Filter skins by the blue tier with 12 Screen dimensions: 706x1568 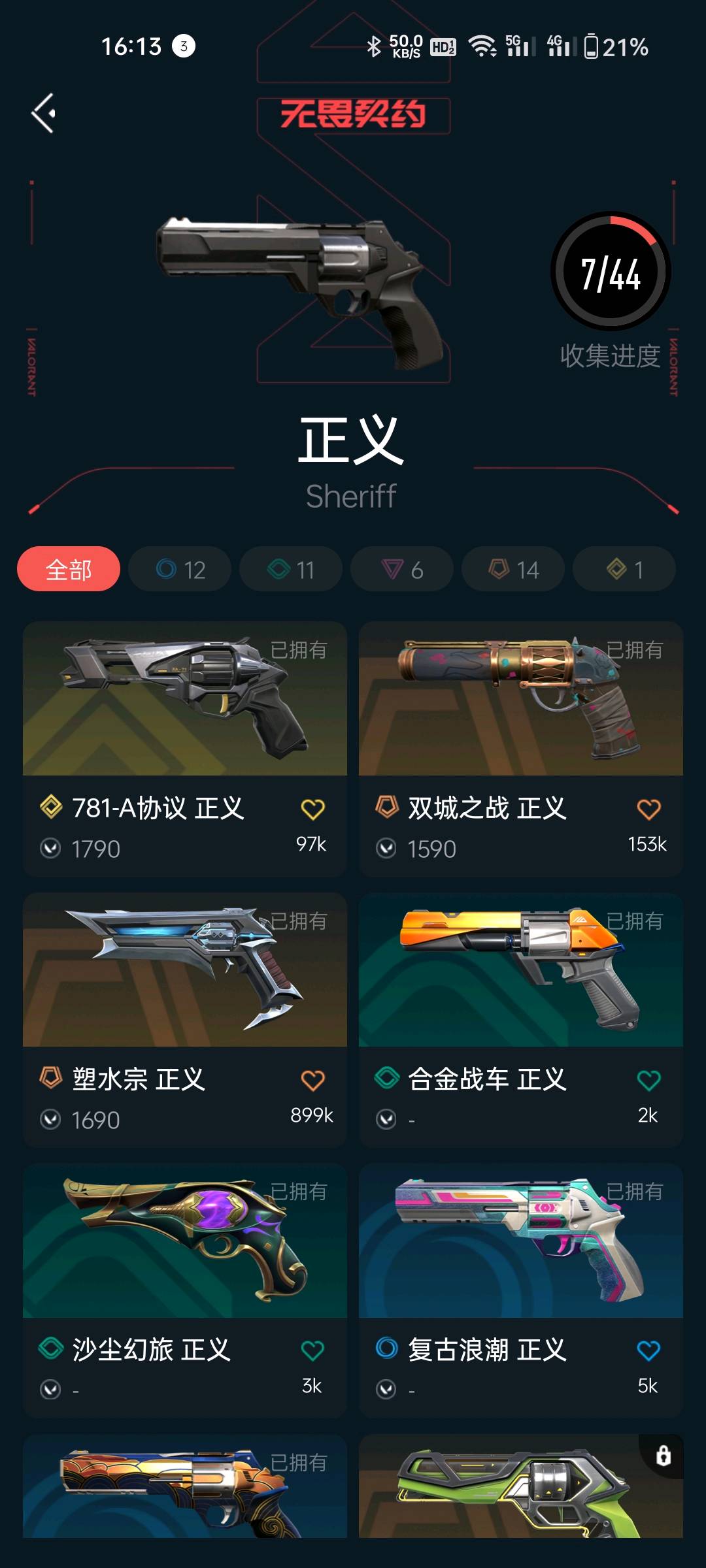coord(180,569)
